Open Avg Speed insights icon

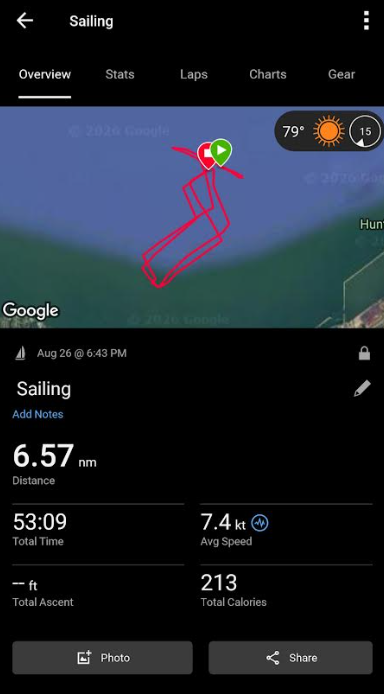tap(260, 524)
